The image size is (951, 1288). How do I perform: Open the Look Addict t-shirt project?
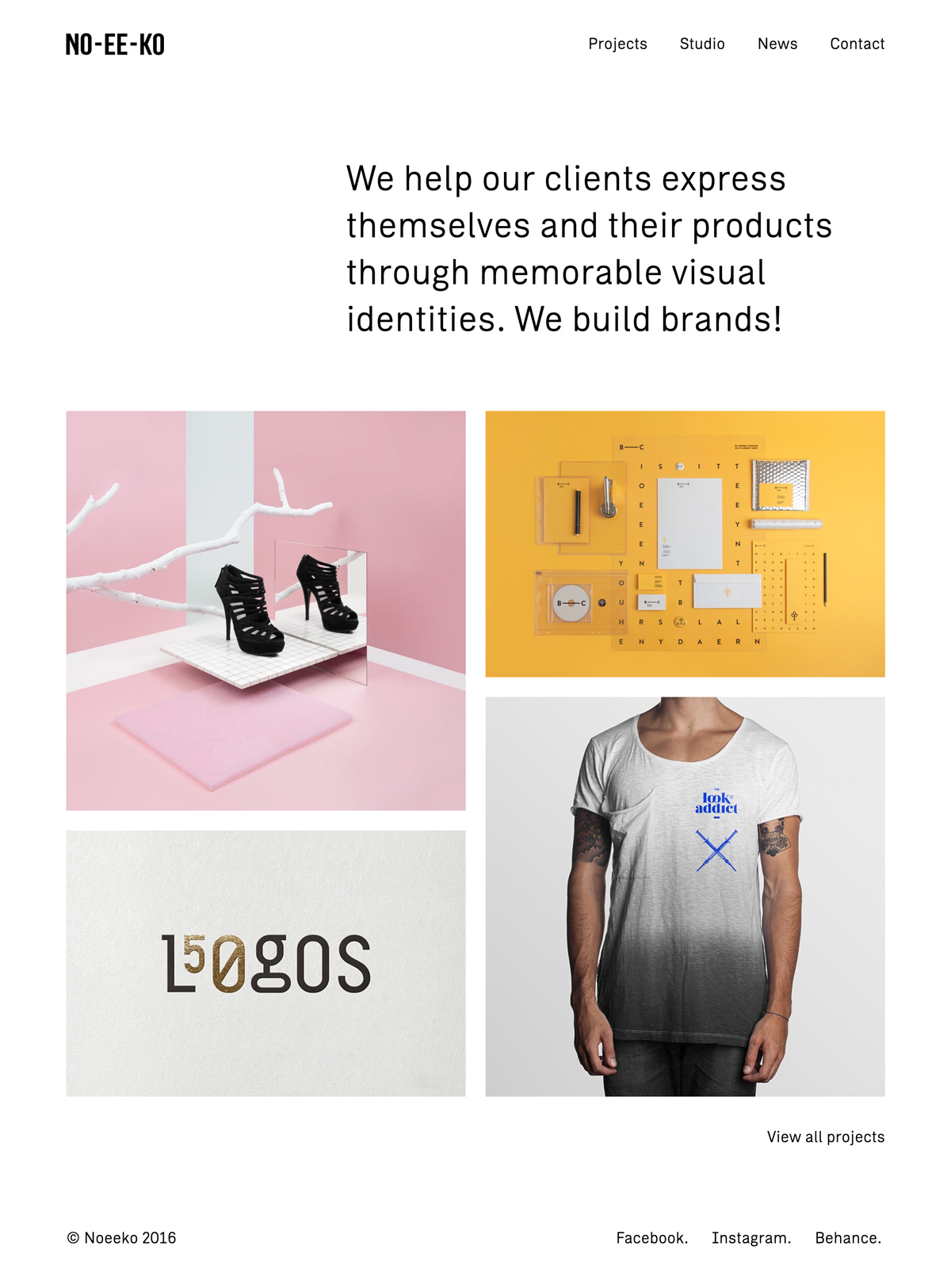pyautogui.click(x=685, y=896)
